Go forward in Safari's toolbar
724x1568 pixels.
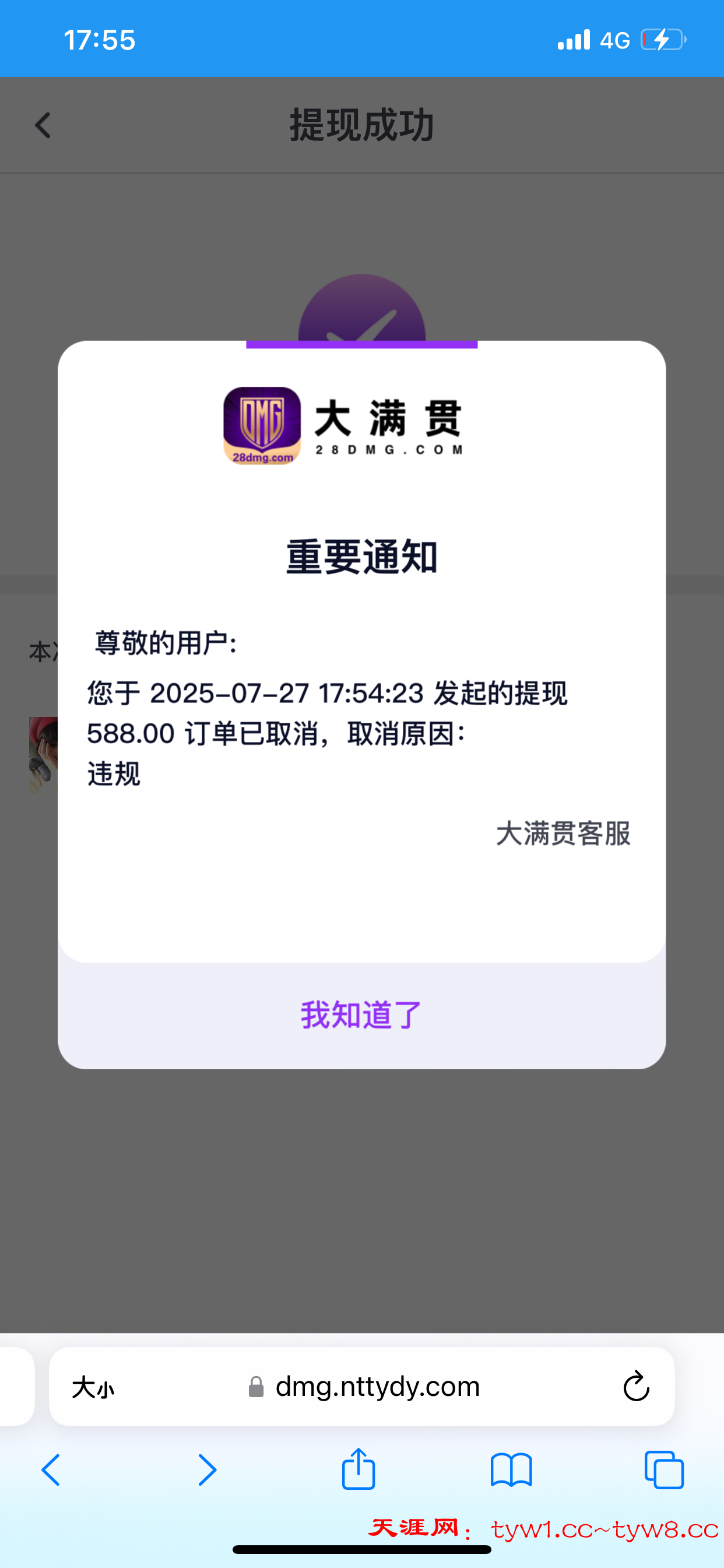207,1471
